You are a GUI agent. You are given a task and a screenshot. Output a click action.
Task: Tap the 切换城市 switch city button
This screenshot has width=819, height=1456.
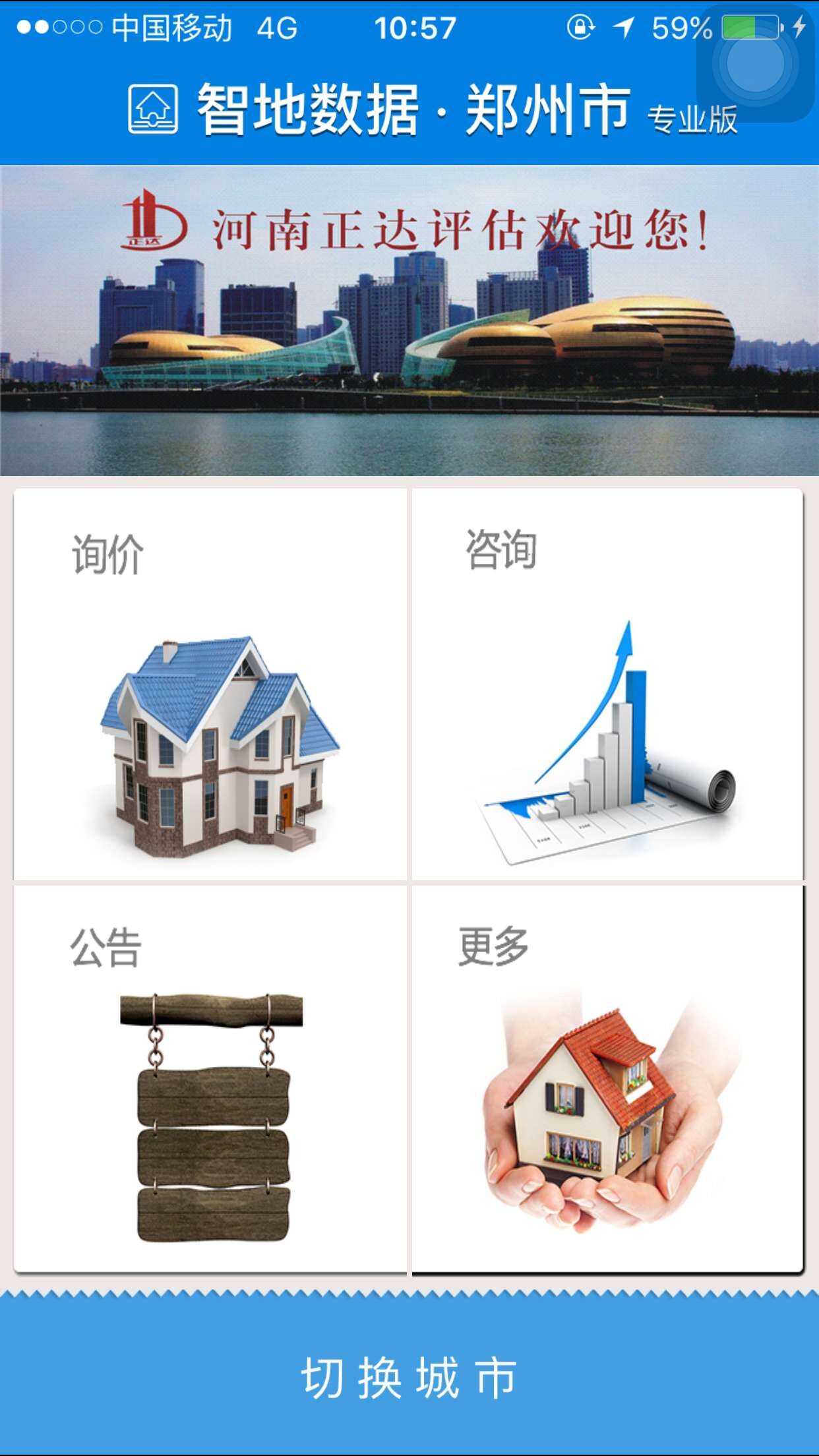tap(409, 1378)
